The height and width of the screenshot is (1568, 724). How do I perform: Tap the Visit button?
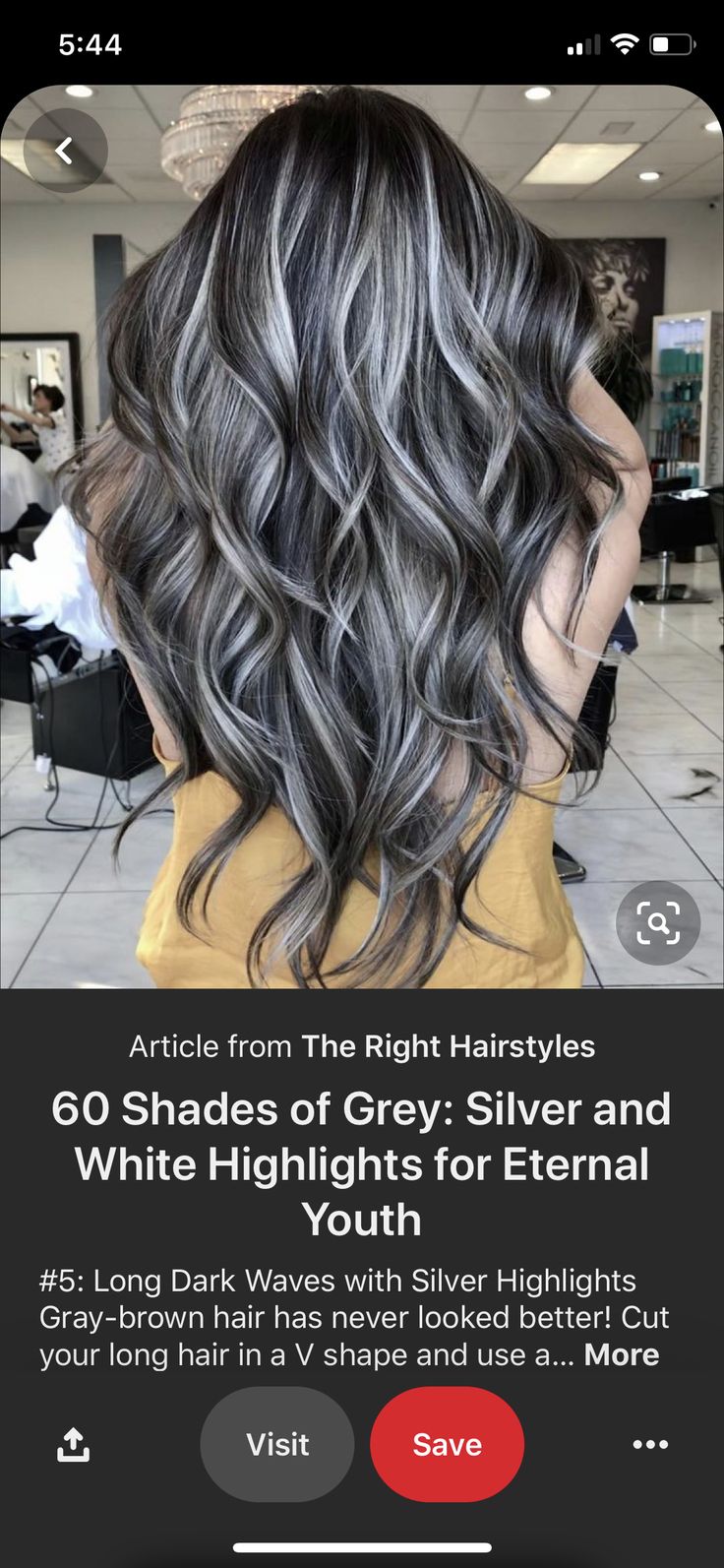[x=277, y=1444]
